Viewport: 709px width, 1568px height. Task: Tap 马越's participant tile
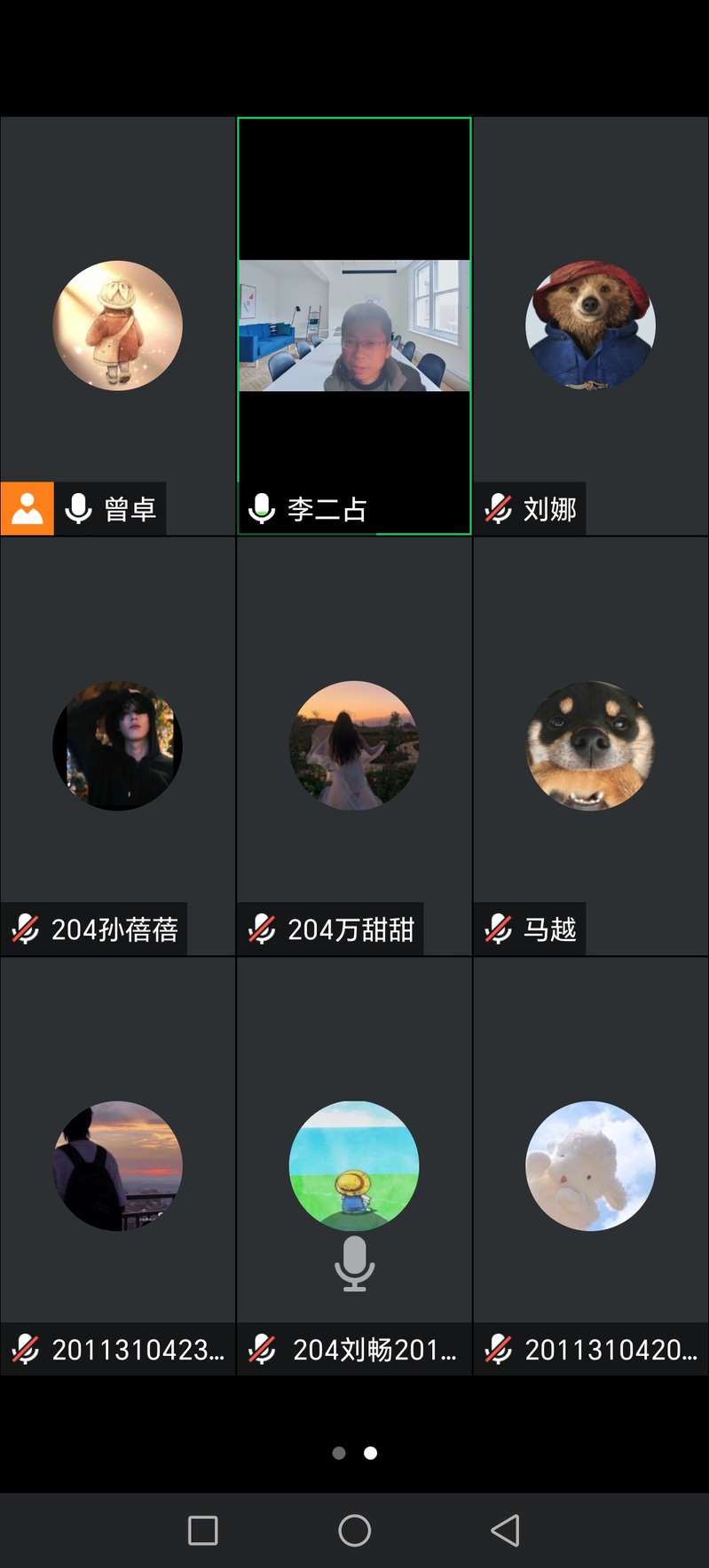click(x=590, y=745)
